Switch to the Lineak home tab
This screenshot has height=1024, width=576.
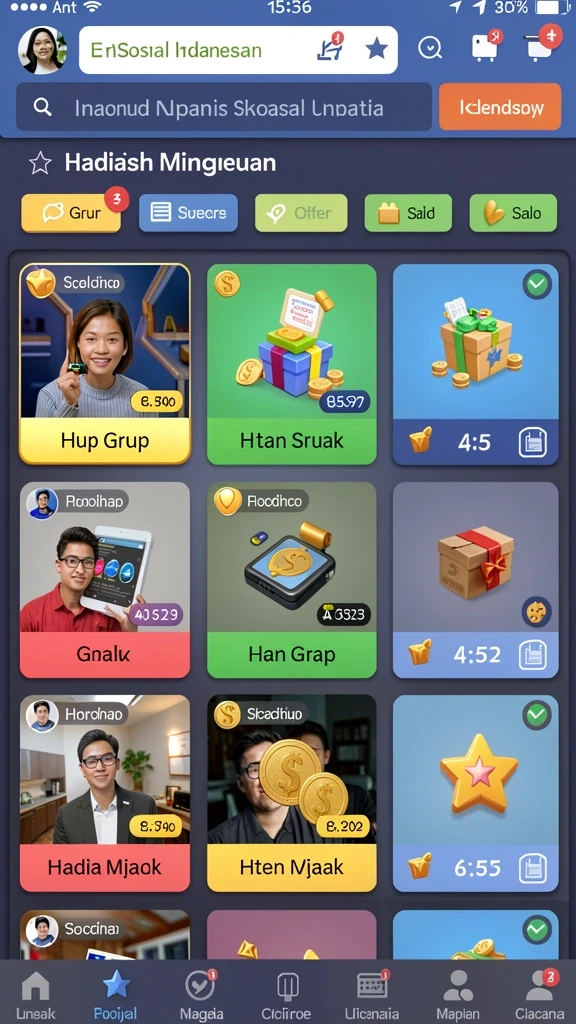pos(35,995)
